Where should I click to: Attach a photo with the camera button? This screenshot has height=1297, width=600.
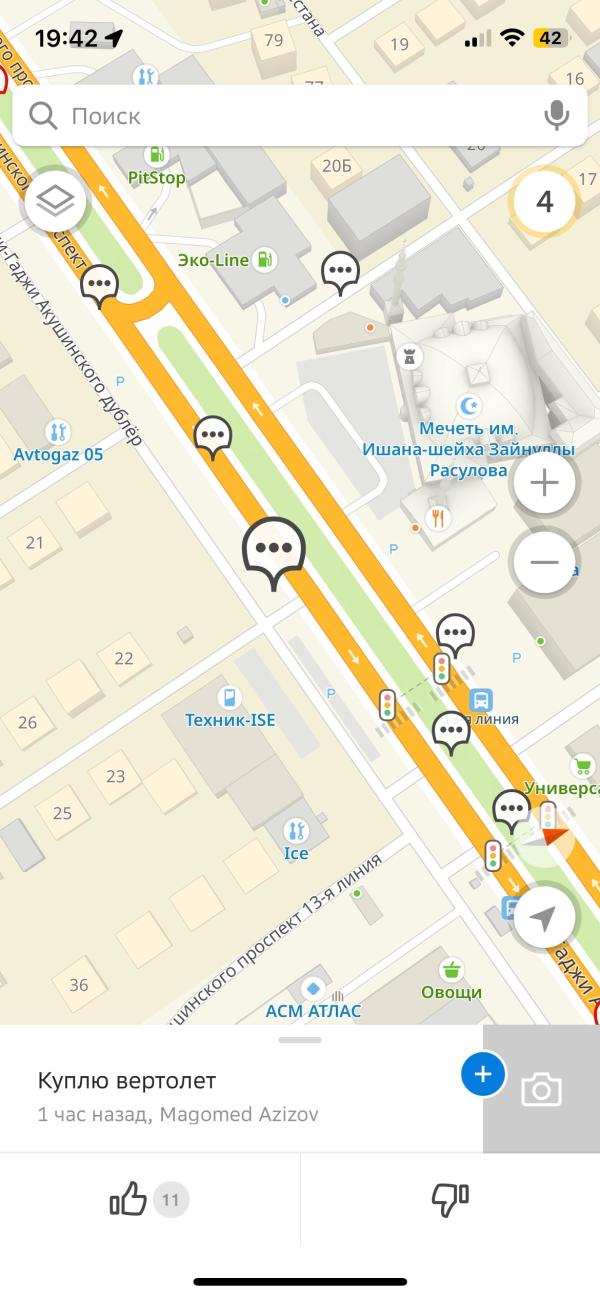541,1089
